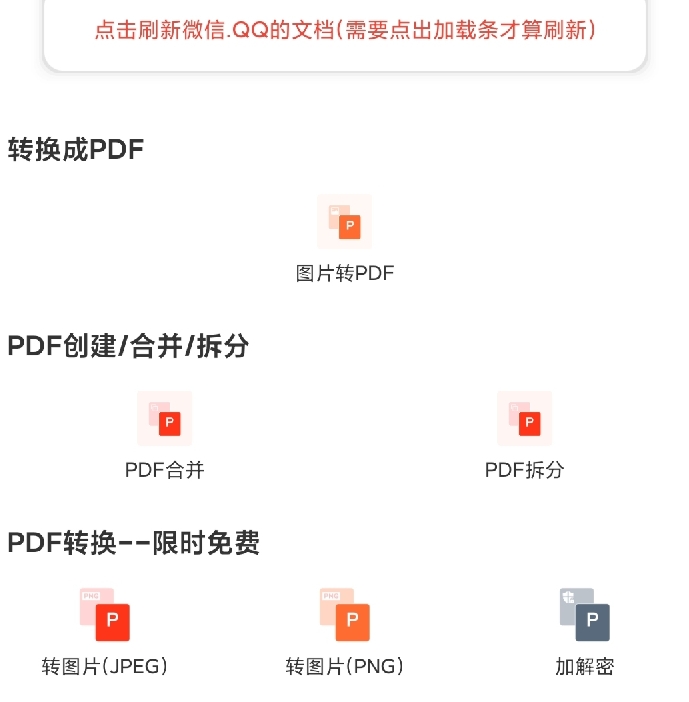
Task: Tap the refresh WeChat/QQ documents banner
Action: (345, 30)
